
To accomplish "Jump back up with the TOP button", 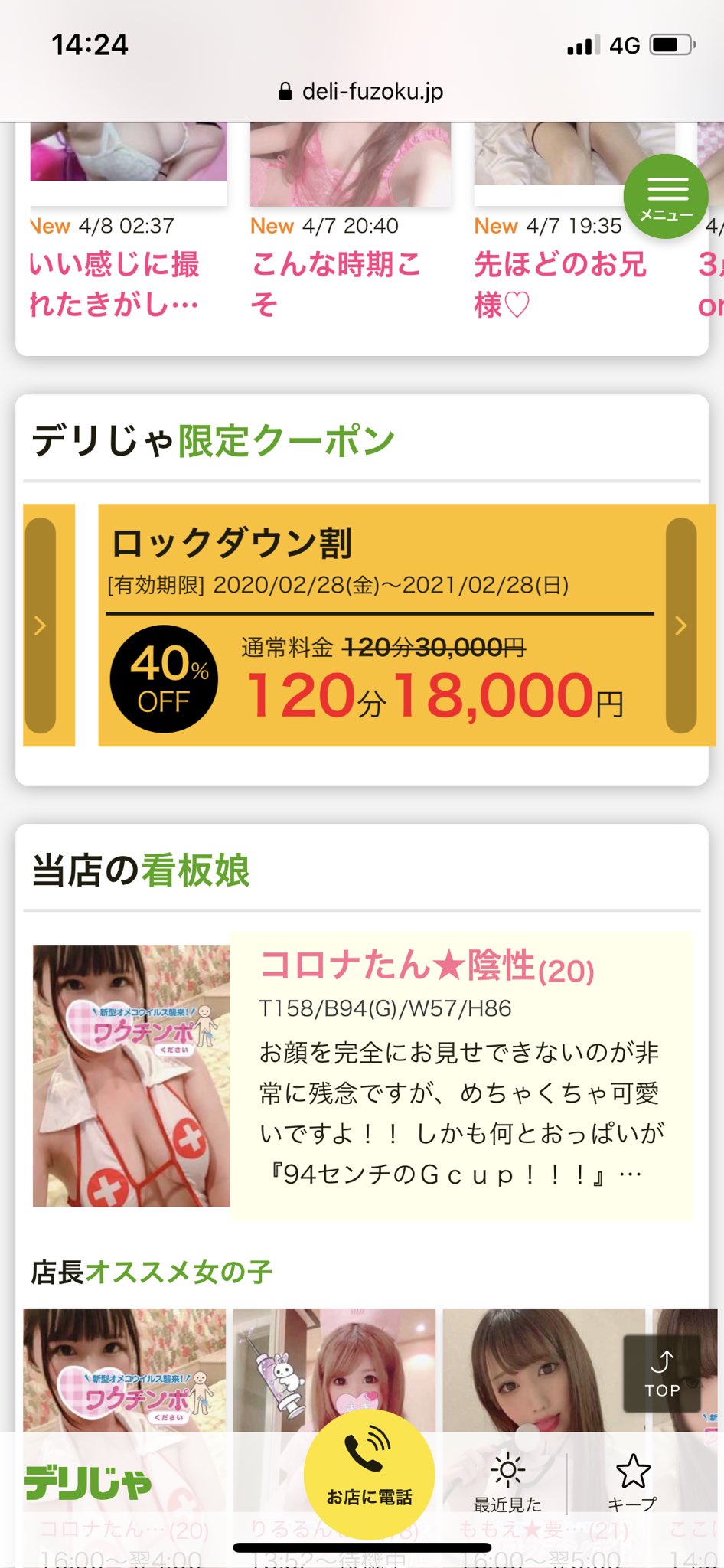I will click(662, 1374).
